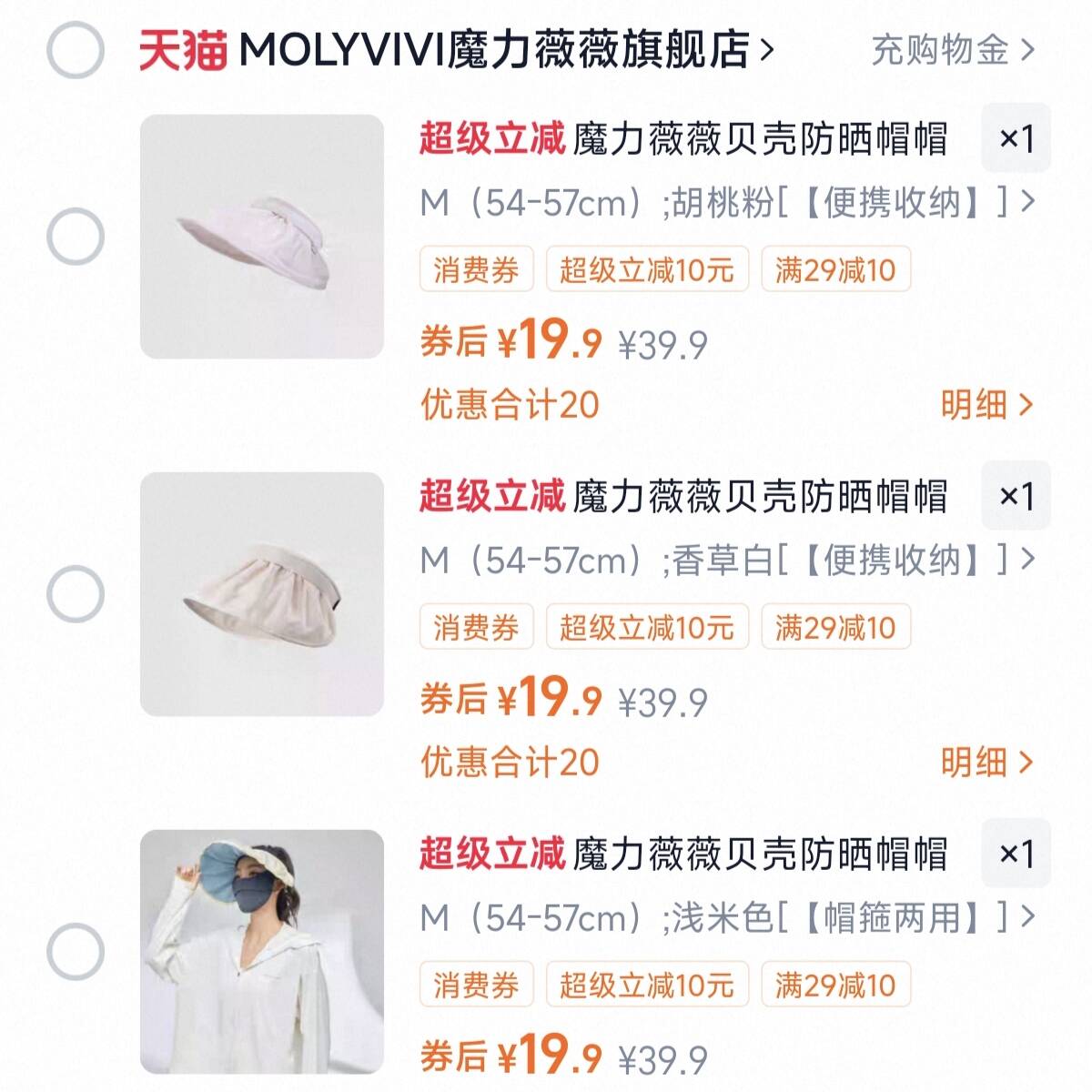The image size is (1092, 1092).
Task: Open the 香草白 hat product image
Action: point(262,594)
